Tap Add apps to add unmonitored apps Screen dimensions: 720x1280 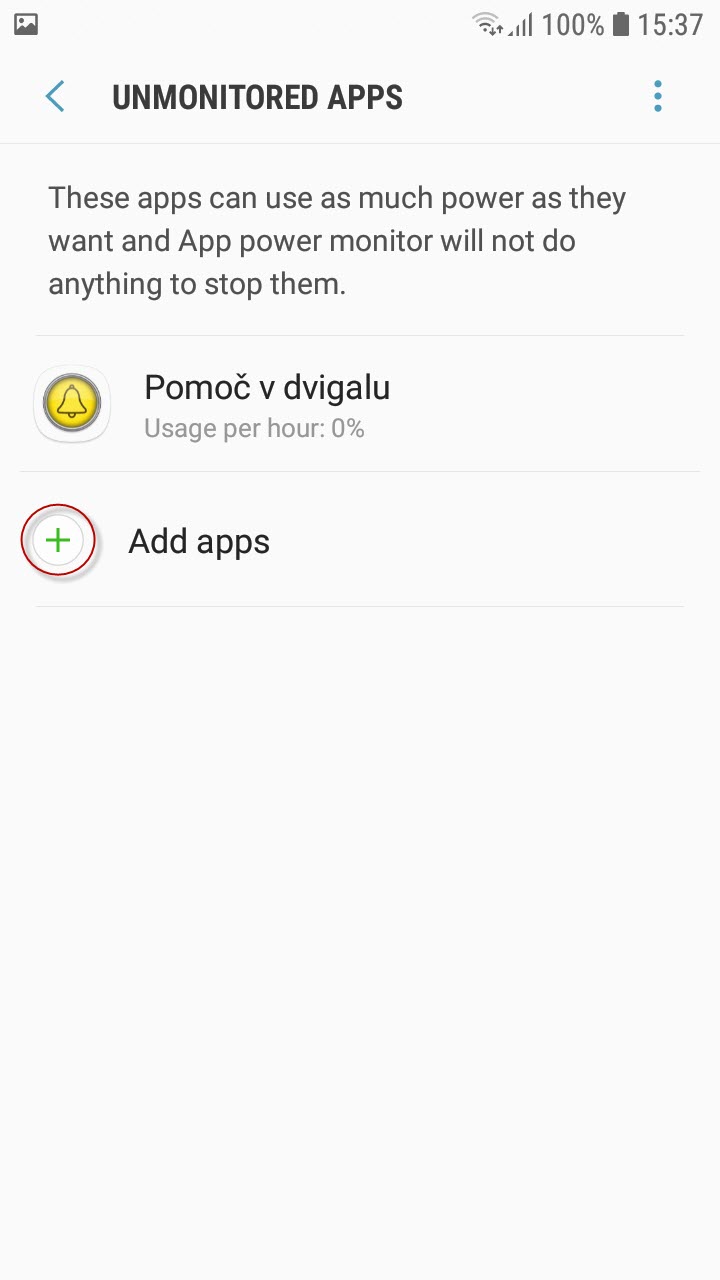click(x=360, y=540)
